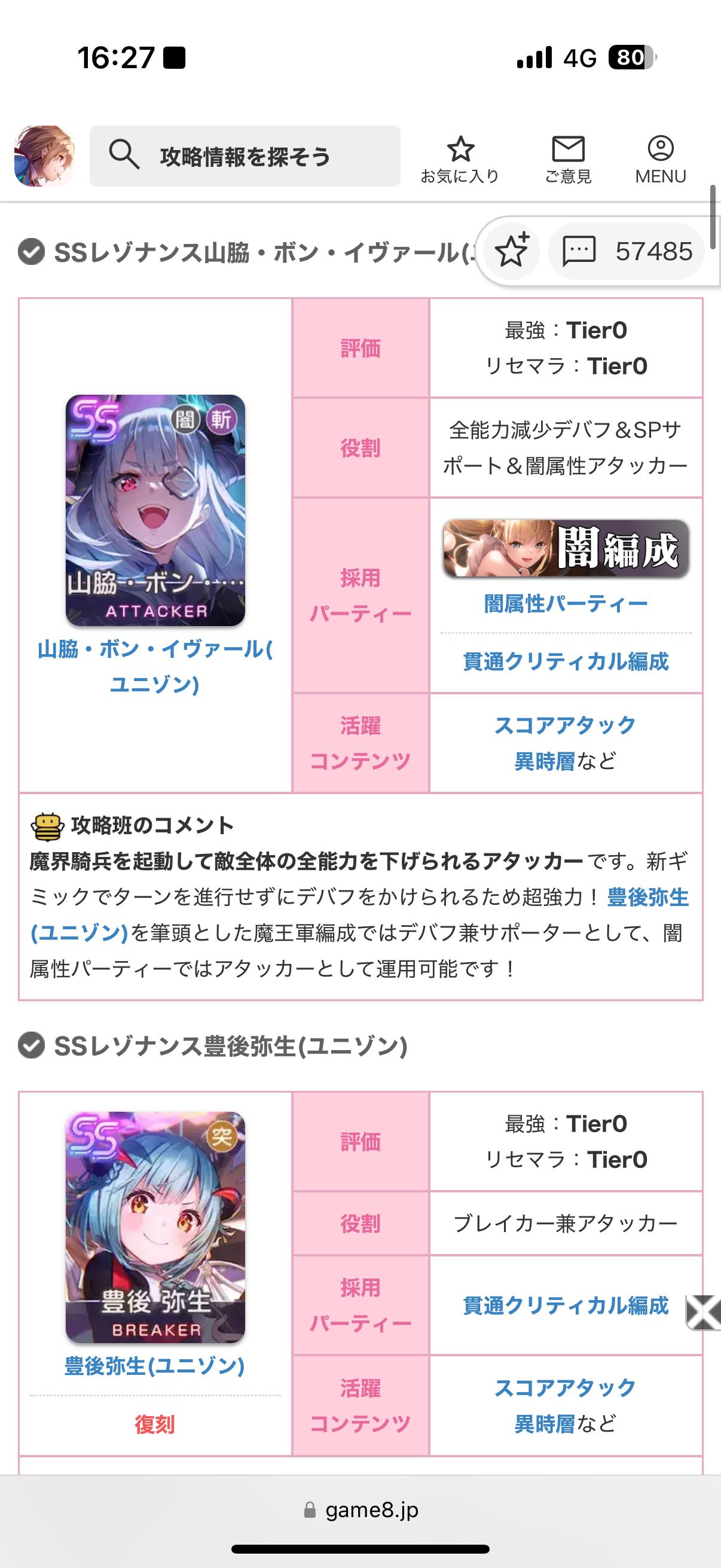The image size is (721, 1568).
Task: Open 闇属性パーティー link
Action: (x=566, y=604)
